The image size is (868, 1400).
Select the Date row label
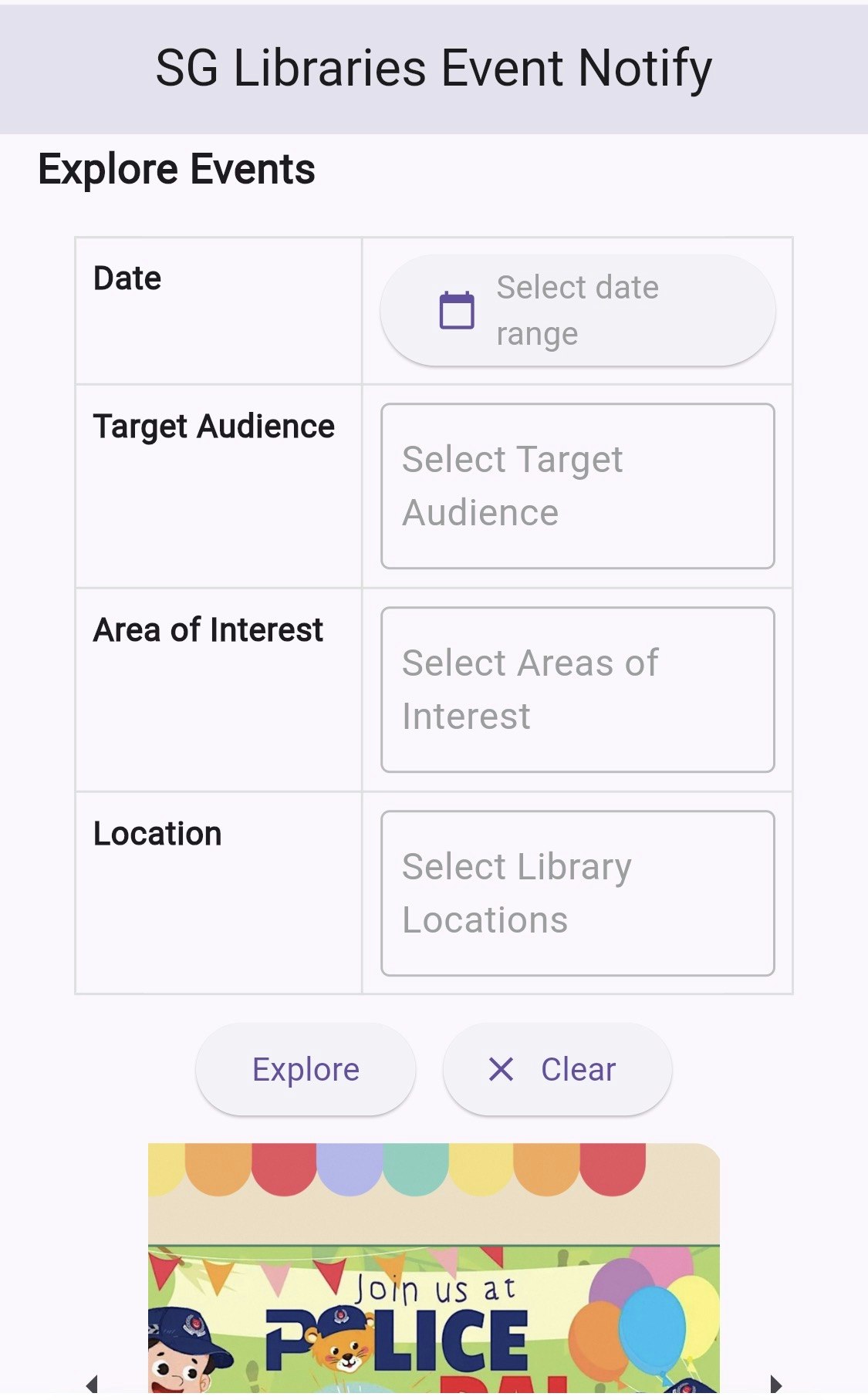coord(127,278)
